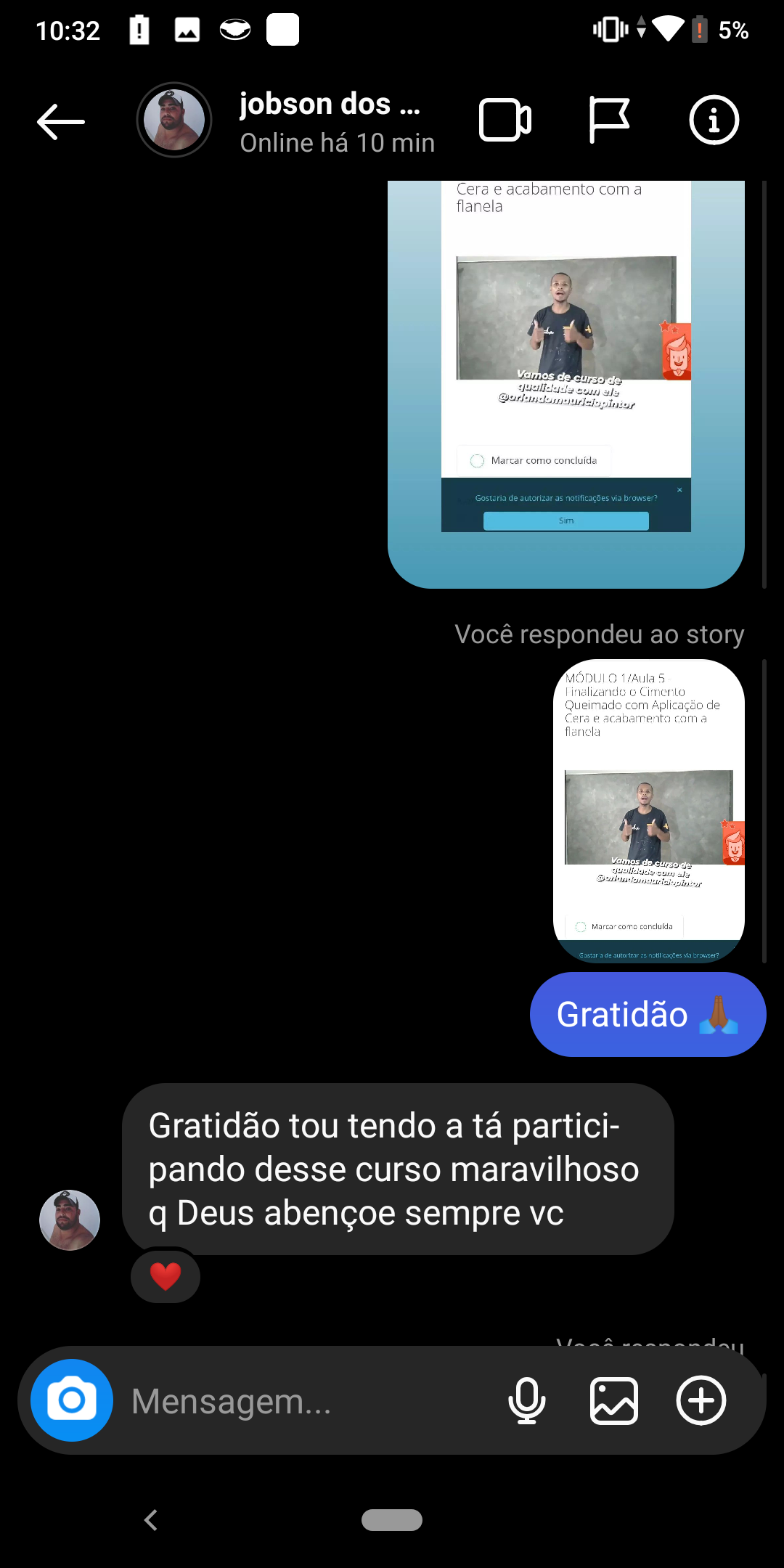
Task: Open conversation details info icon
Action: point(714,120)
